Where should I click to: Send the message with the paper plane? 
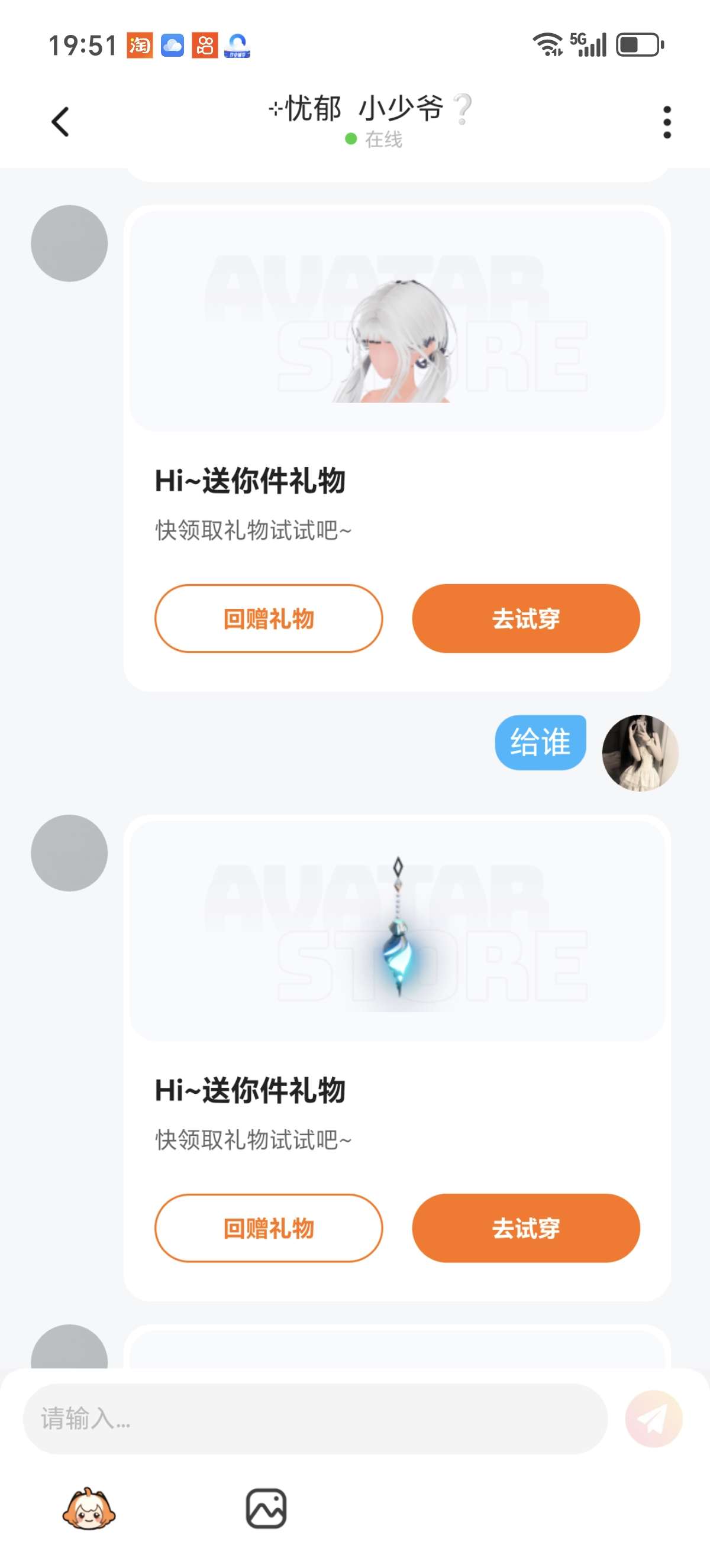click(653, 1418)
